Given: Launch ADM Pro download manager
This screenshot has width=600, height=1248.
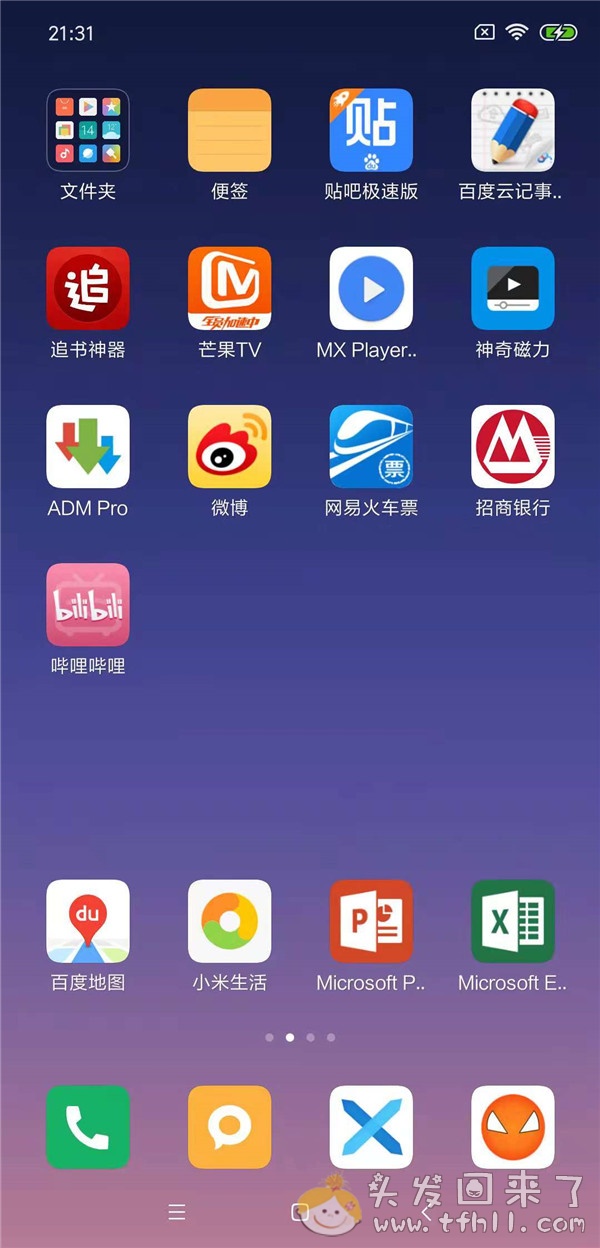Looking at the screenshot, I should tap(88, 446).
